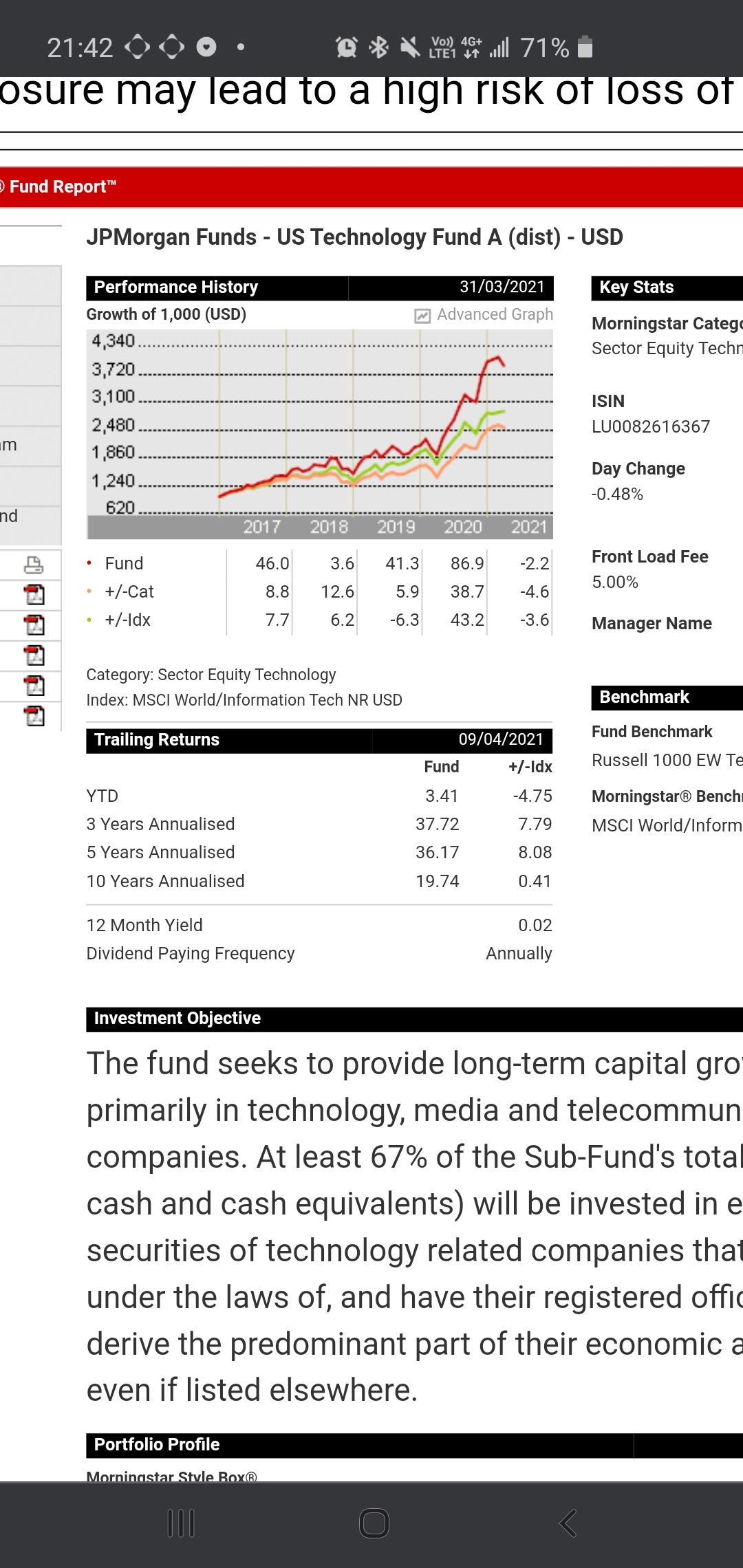Viewport: 743px width, 1568px height.
Task: Go back using the system back button
Action: pyautogui.click(x=568, y=1523)
